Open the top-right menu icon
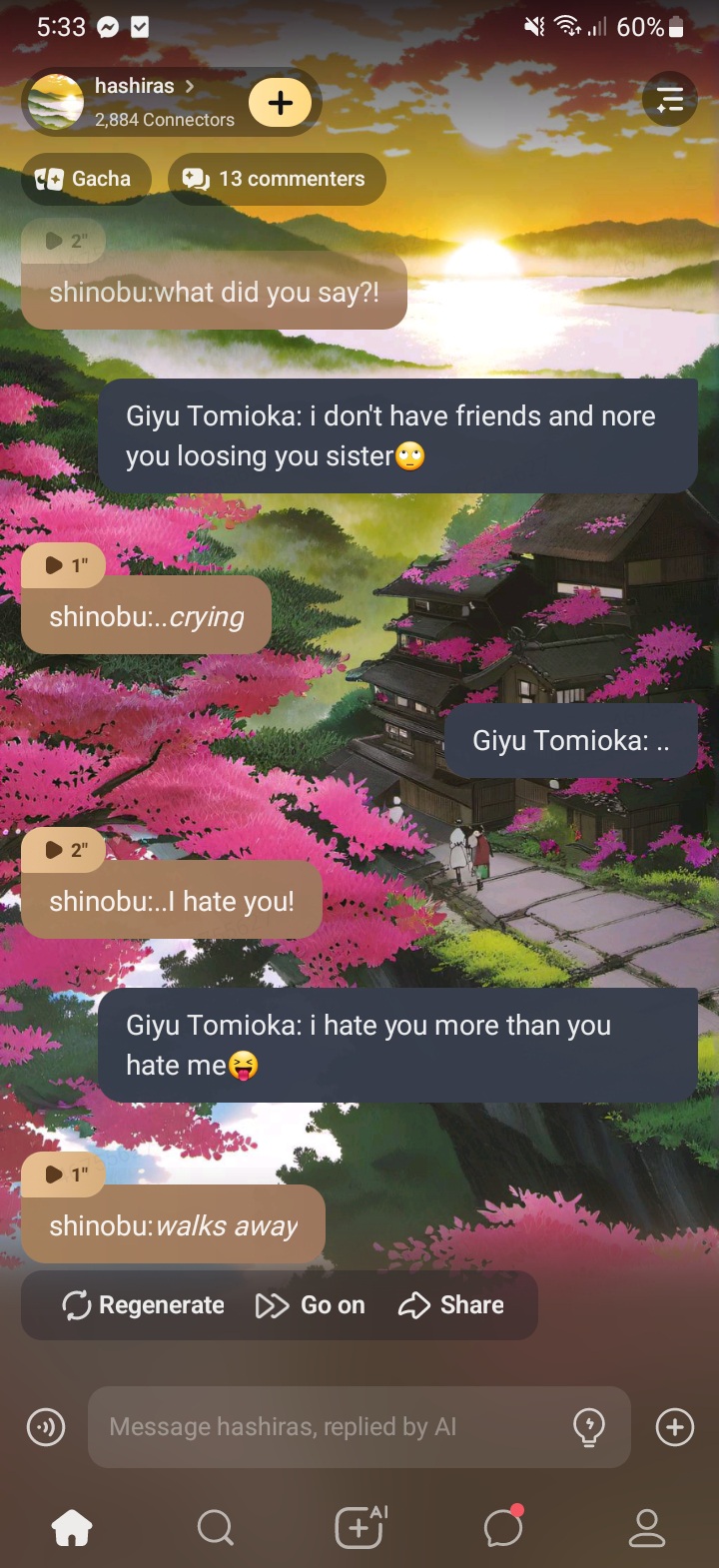 [x=669, y=99]
